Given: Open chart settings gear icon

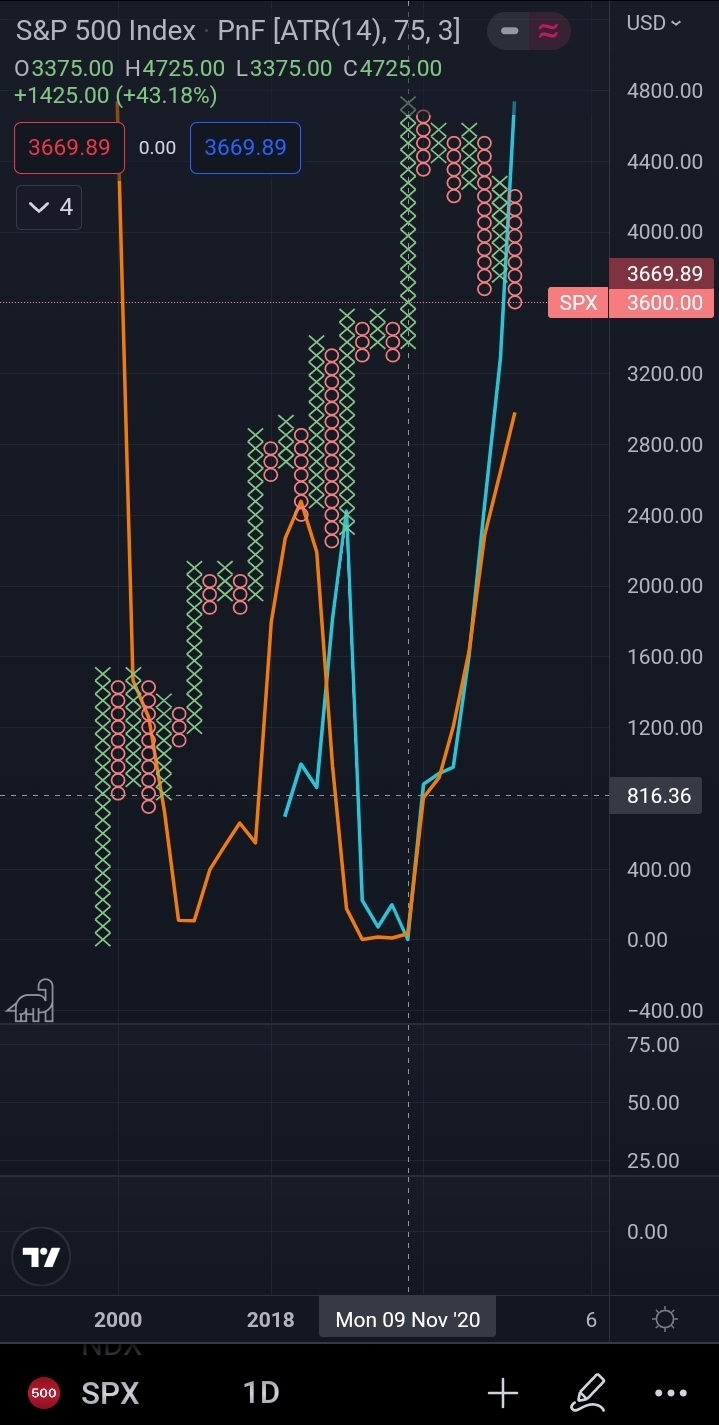Looking at the screenshot, I should [665, 1319].
